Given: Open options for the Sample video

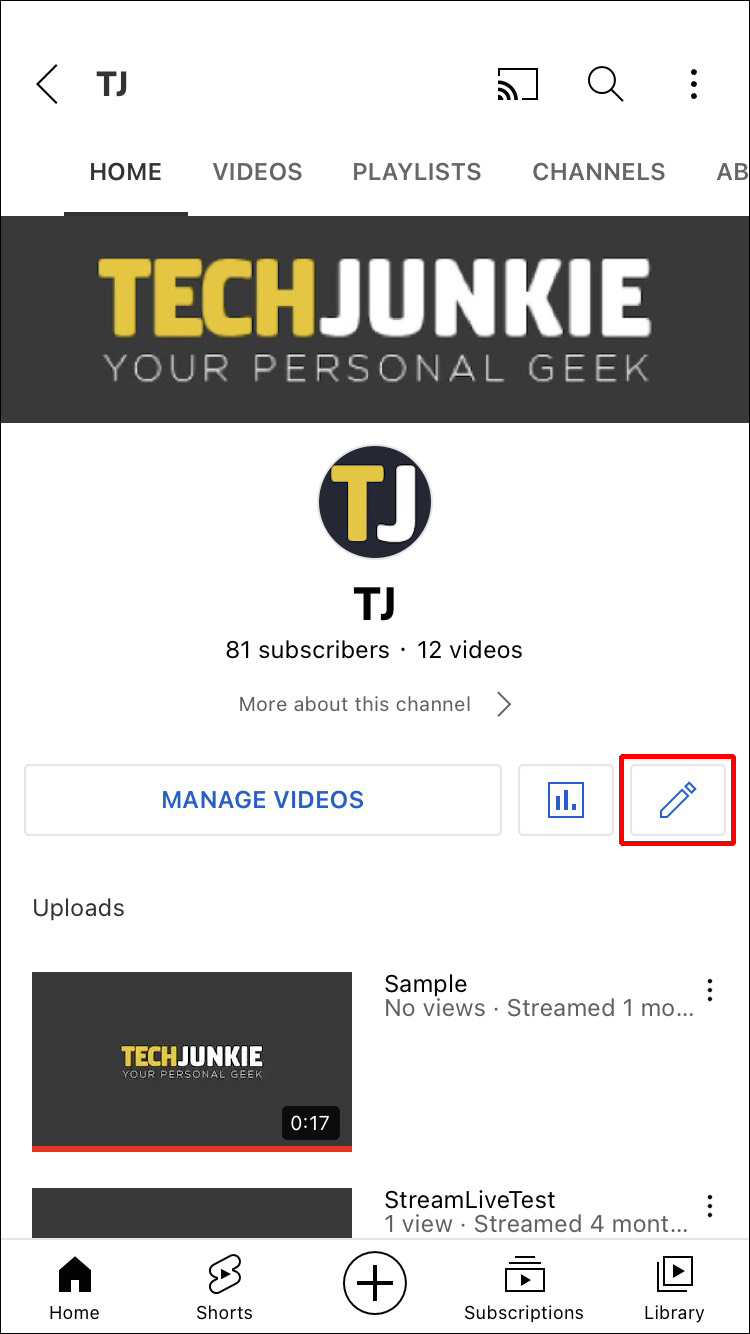Looking at the screenshot, I should click(710, 990).
